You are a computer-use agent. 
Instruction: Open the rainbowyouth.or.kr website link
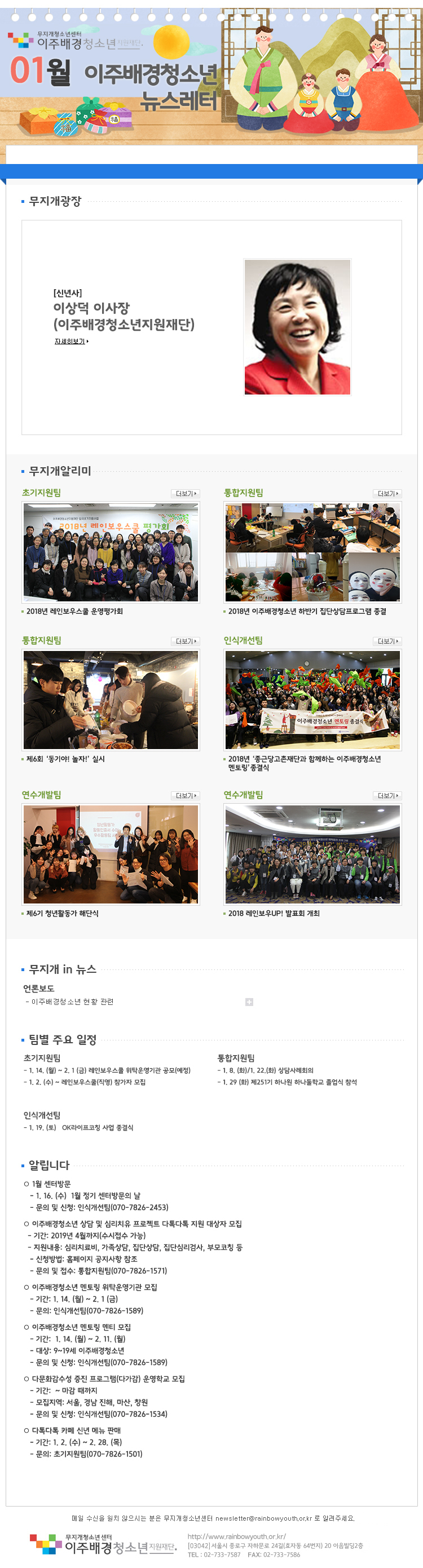[x=236, y=1536]
